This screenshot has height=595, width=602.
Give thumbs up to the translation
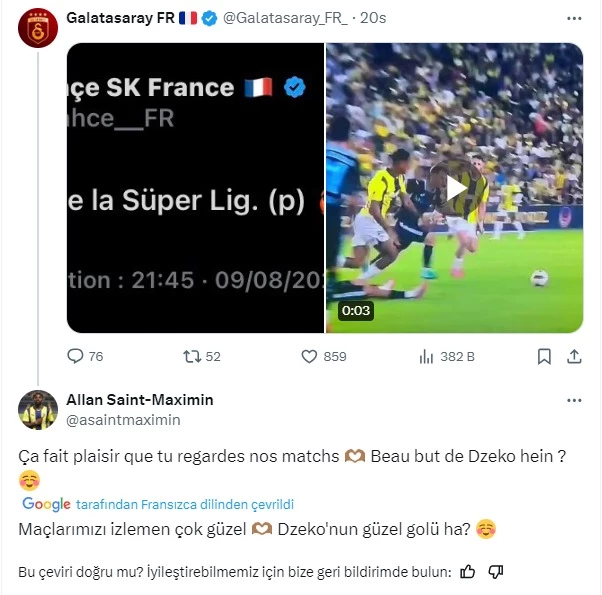point(467,572)
